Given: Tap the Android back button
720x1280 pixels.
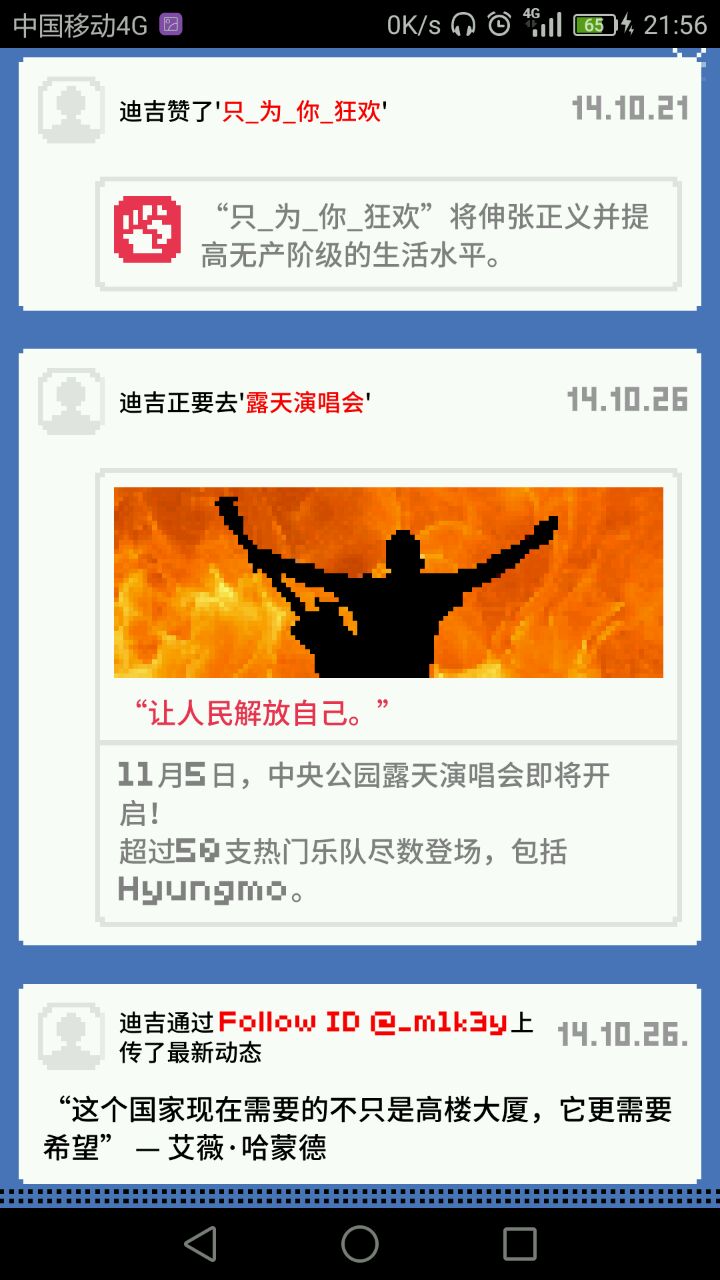Looking at the screenshot, I should tap(200, 1244).
